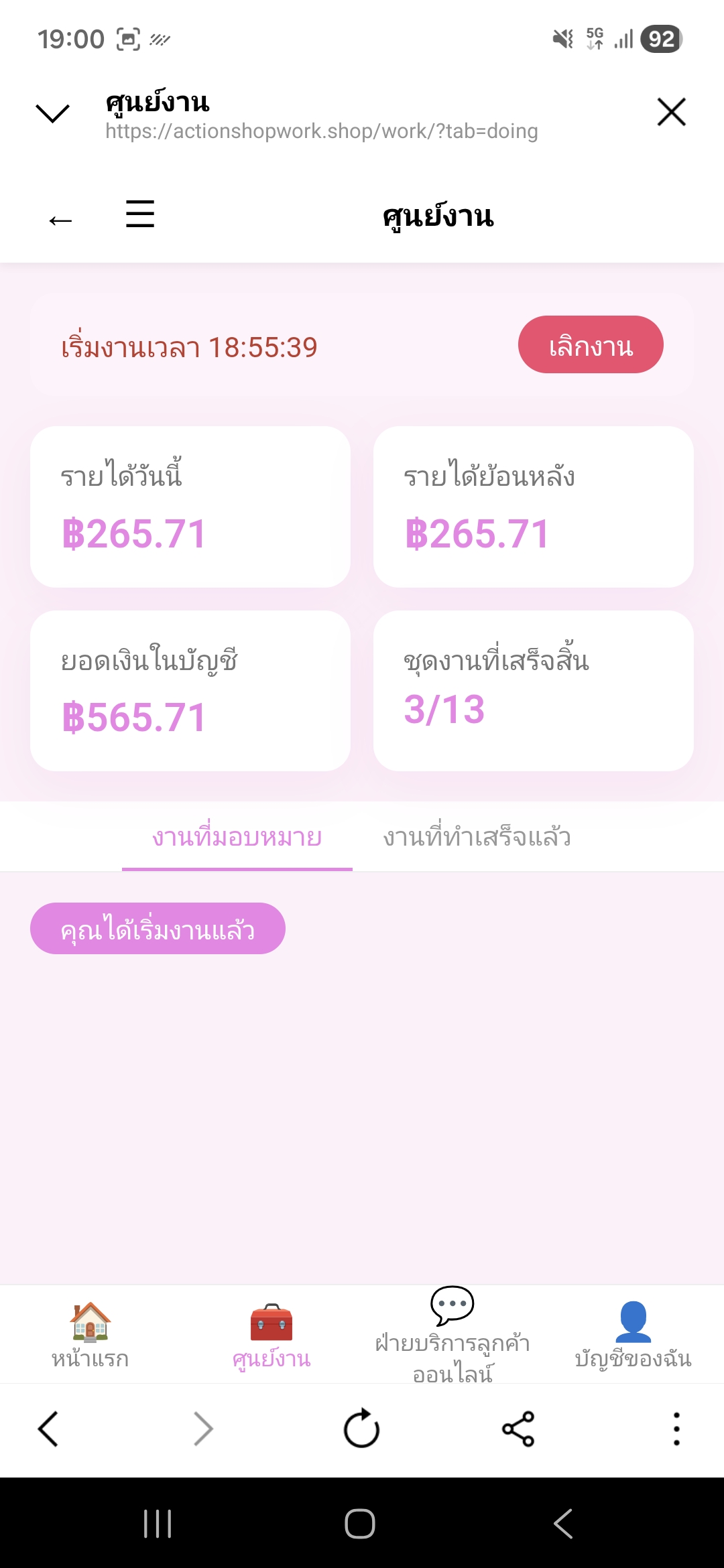Viewport: 724px width, 1568px height.
Task: Tap the system home button
Action: point(360,1524)
